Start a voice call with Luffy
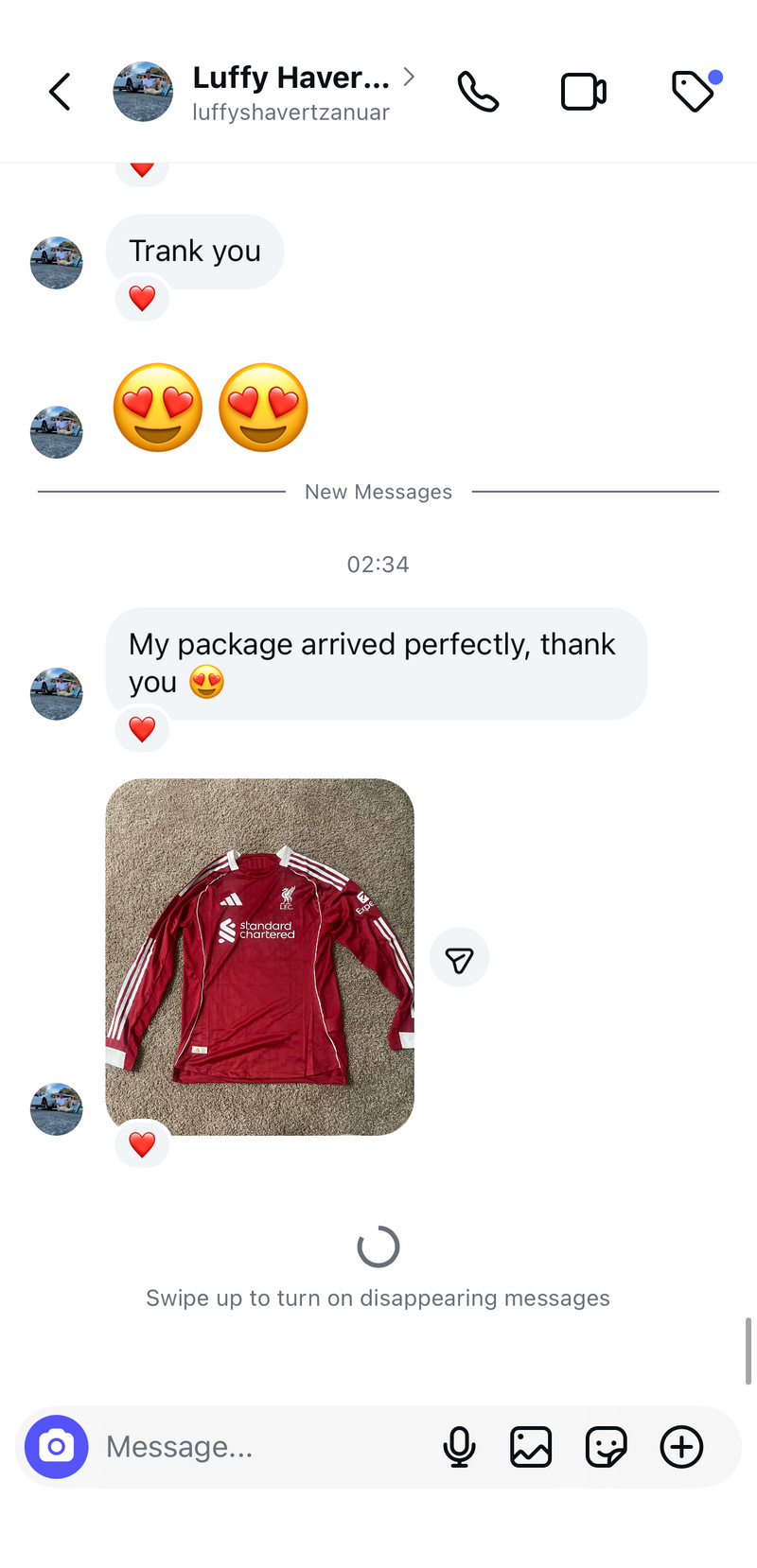 pyautogui.click(x=478, y=91)
